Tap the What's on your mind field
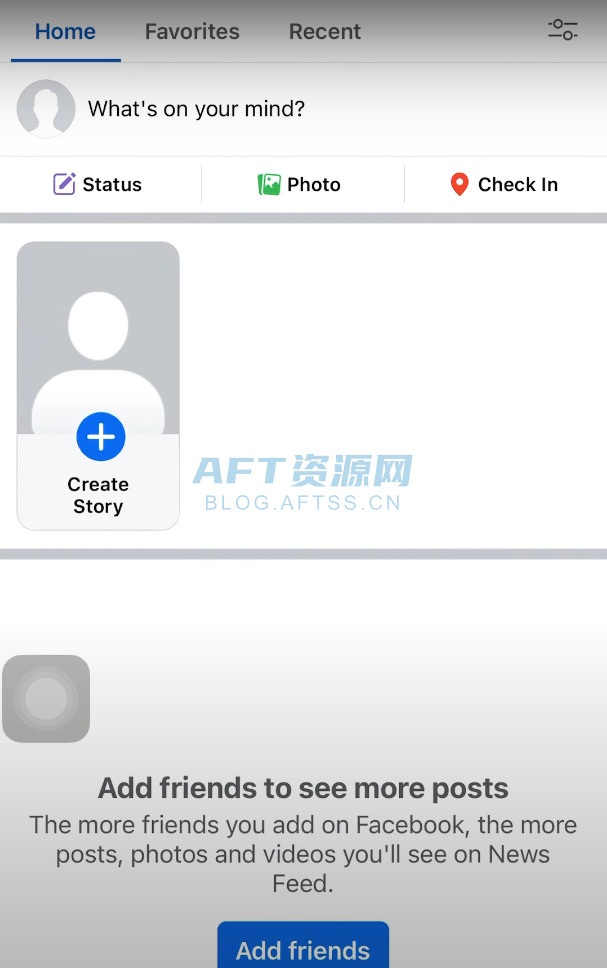Screen dimensions: 607x968 [197, 109]
